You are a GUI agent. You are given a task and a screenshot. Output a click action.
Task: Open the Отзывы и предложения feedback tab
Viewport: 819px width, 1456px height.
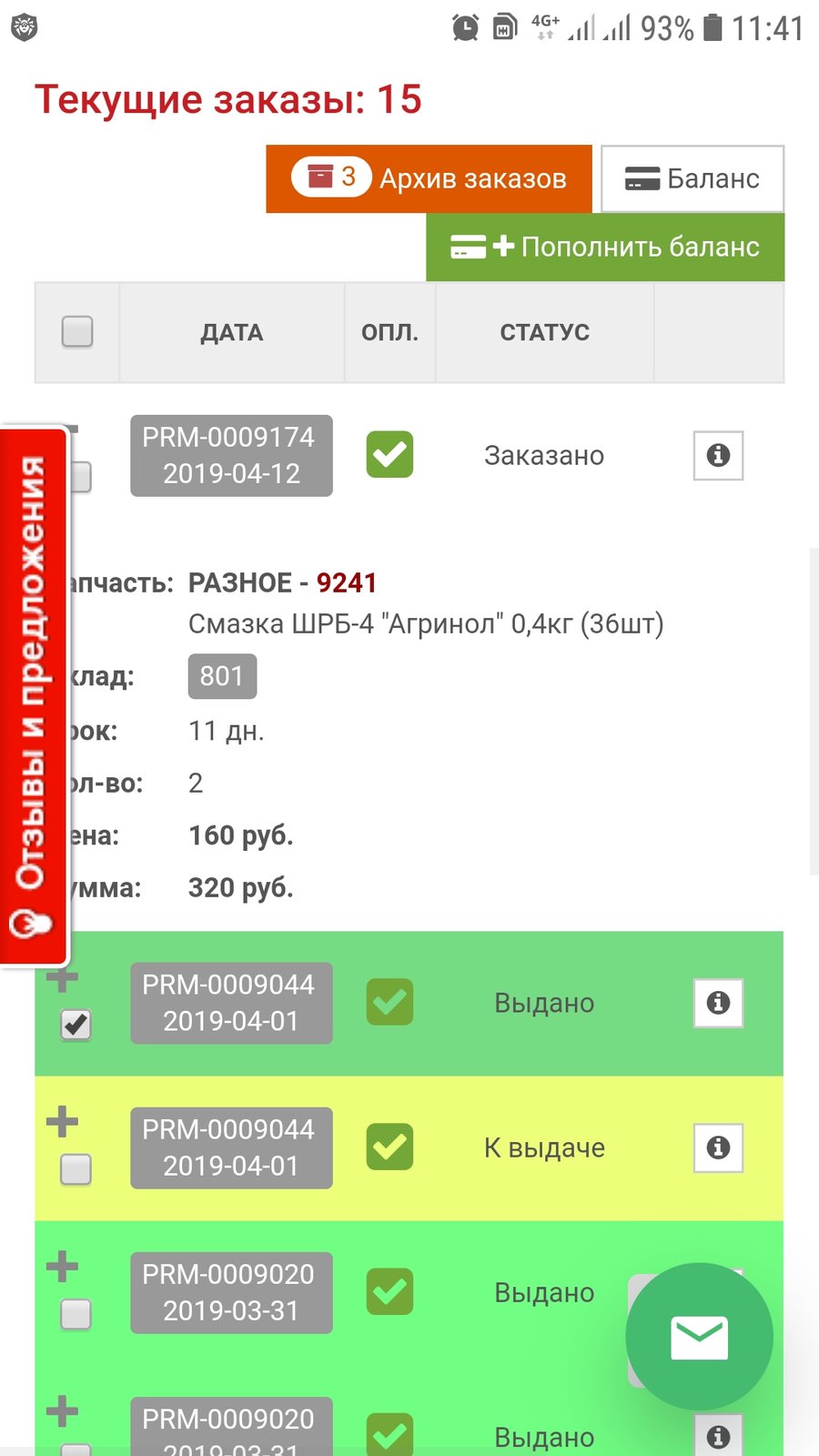[x=34, y=696]
